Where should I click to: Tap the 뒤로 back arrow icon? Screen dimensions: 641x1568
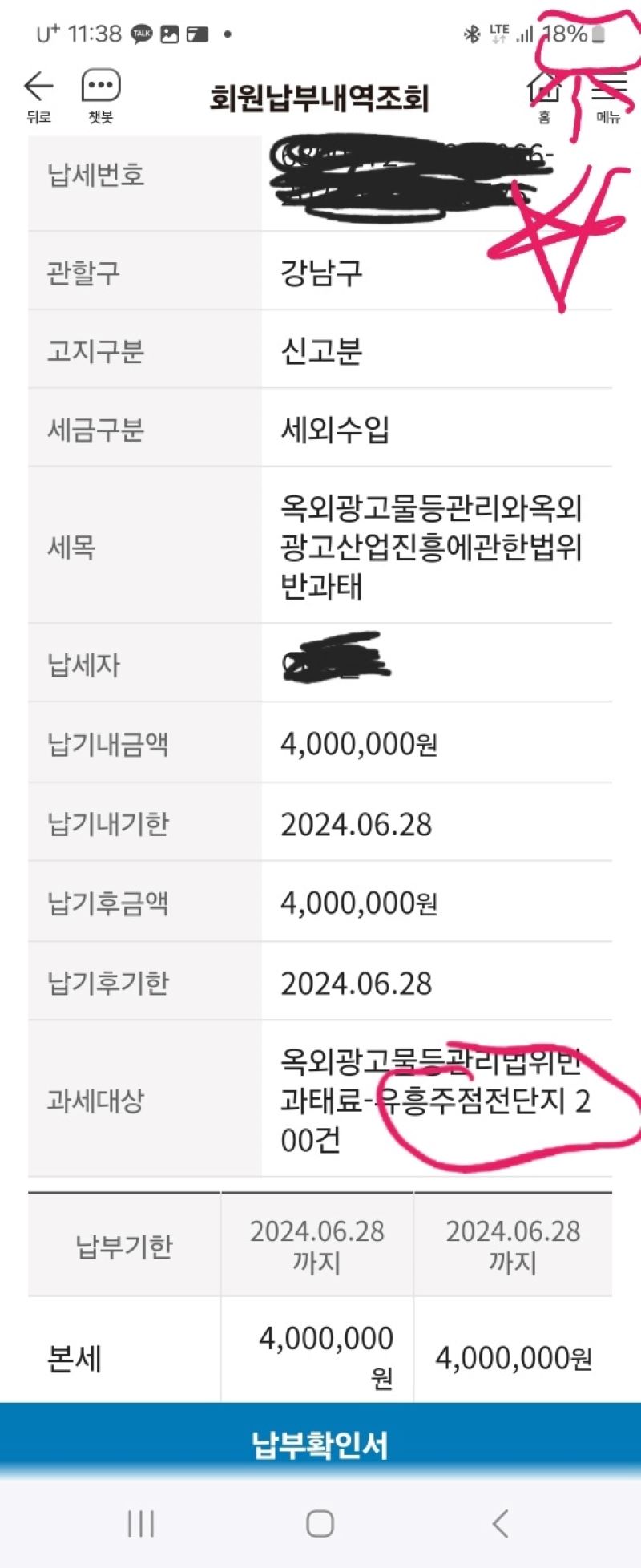38,86
